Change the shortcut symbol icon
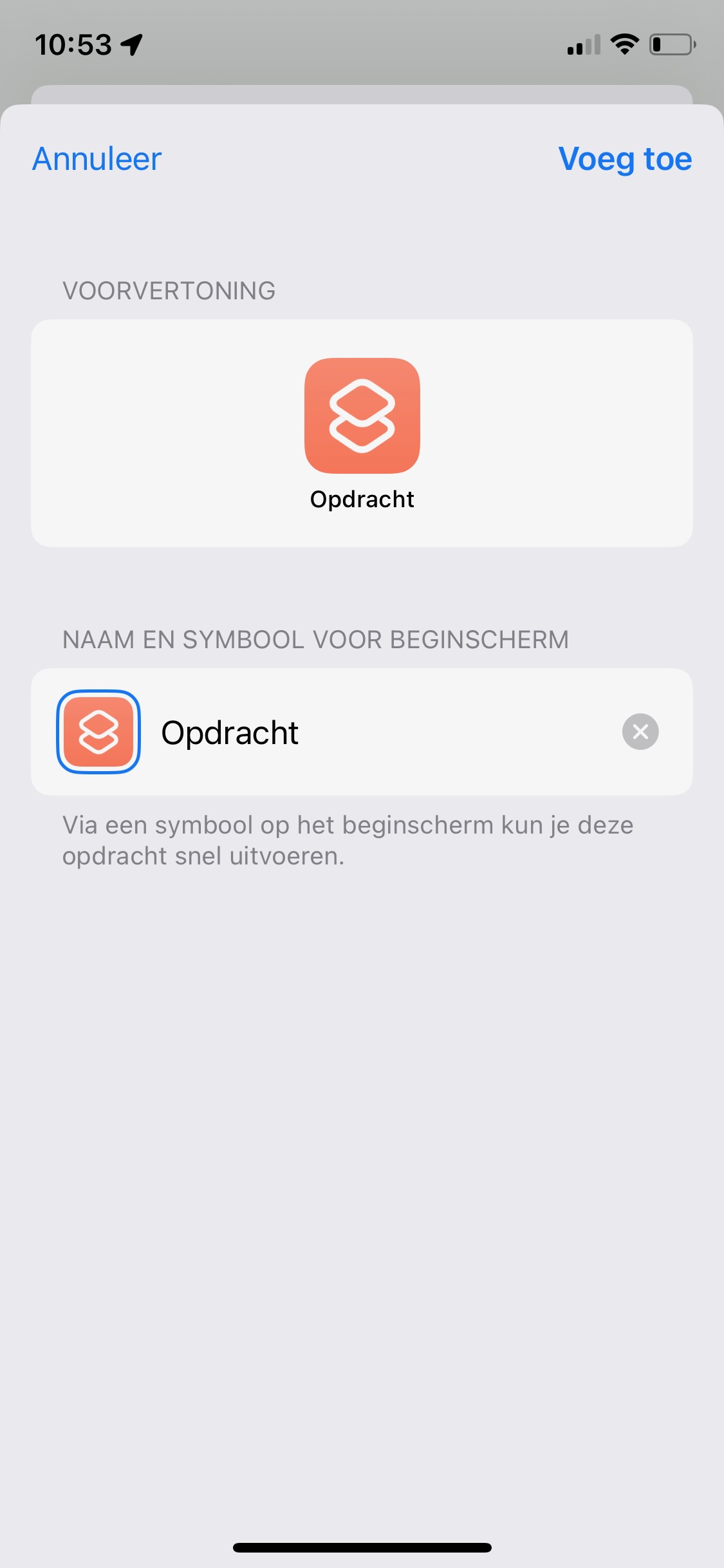The image size is (724, 1568). click(x=98, y=732)
